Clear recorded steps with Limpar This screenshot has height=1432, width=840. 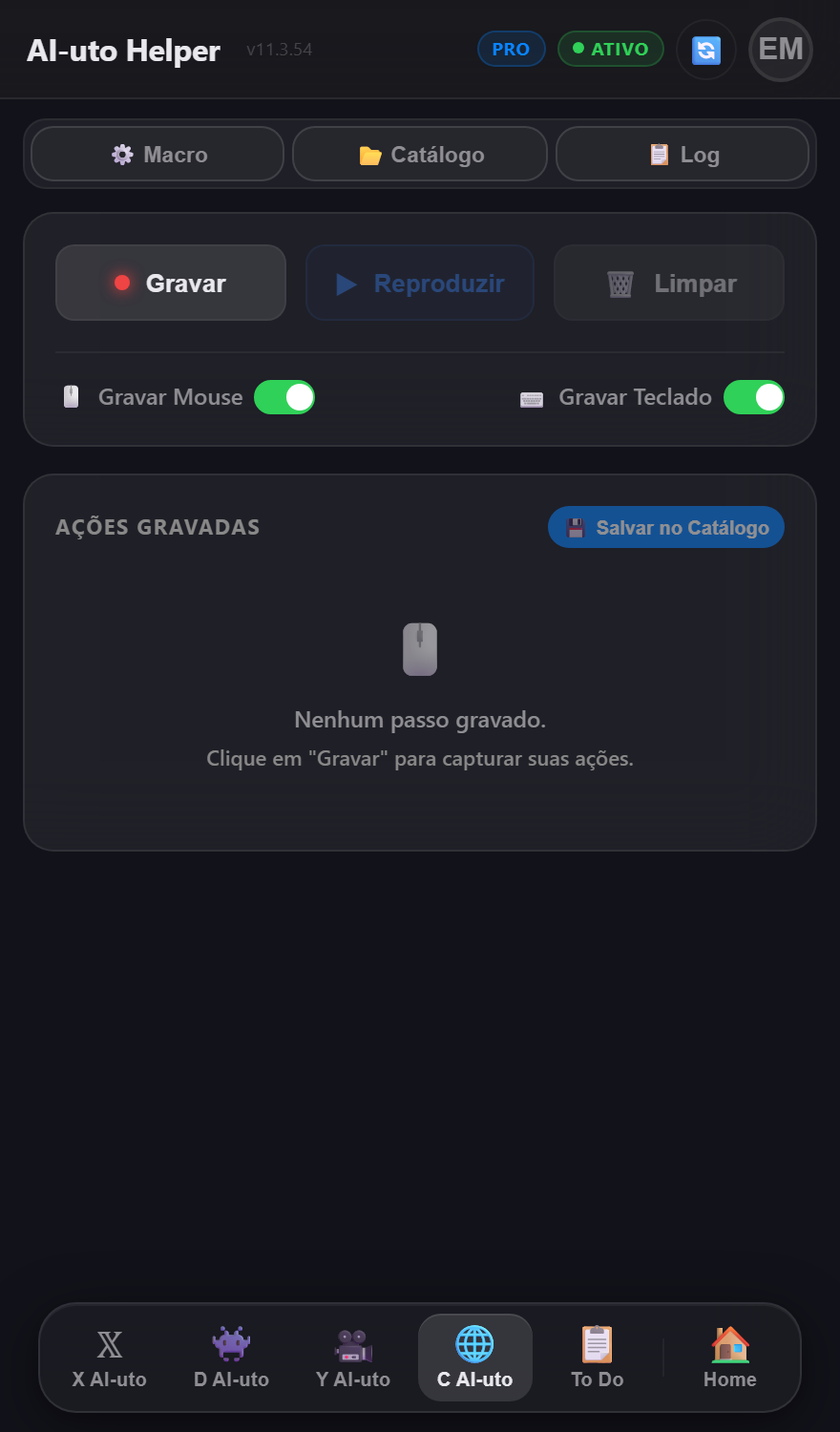[x=669, y=283]
